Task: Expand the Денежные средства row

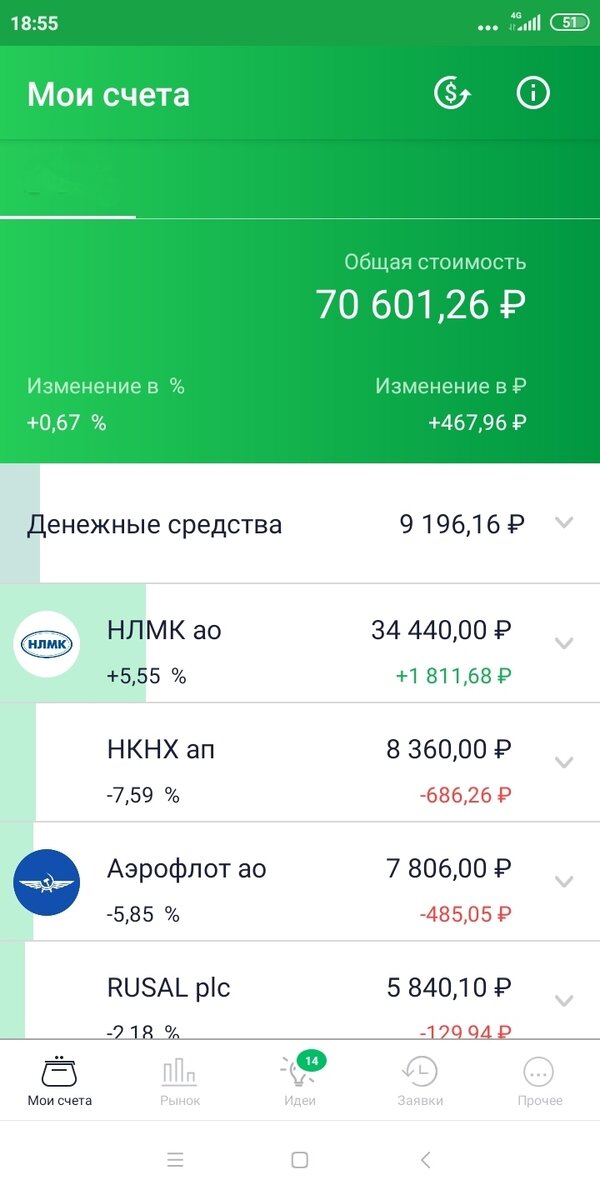Action: pos(300,524)
